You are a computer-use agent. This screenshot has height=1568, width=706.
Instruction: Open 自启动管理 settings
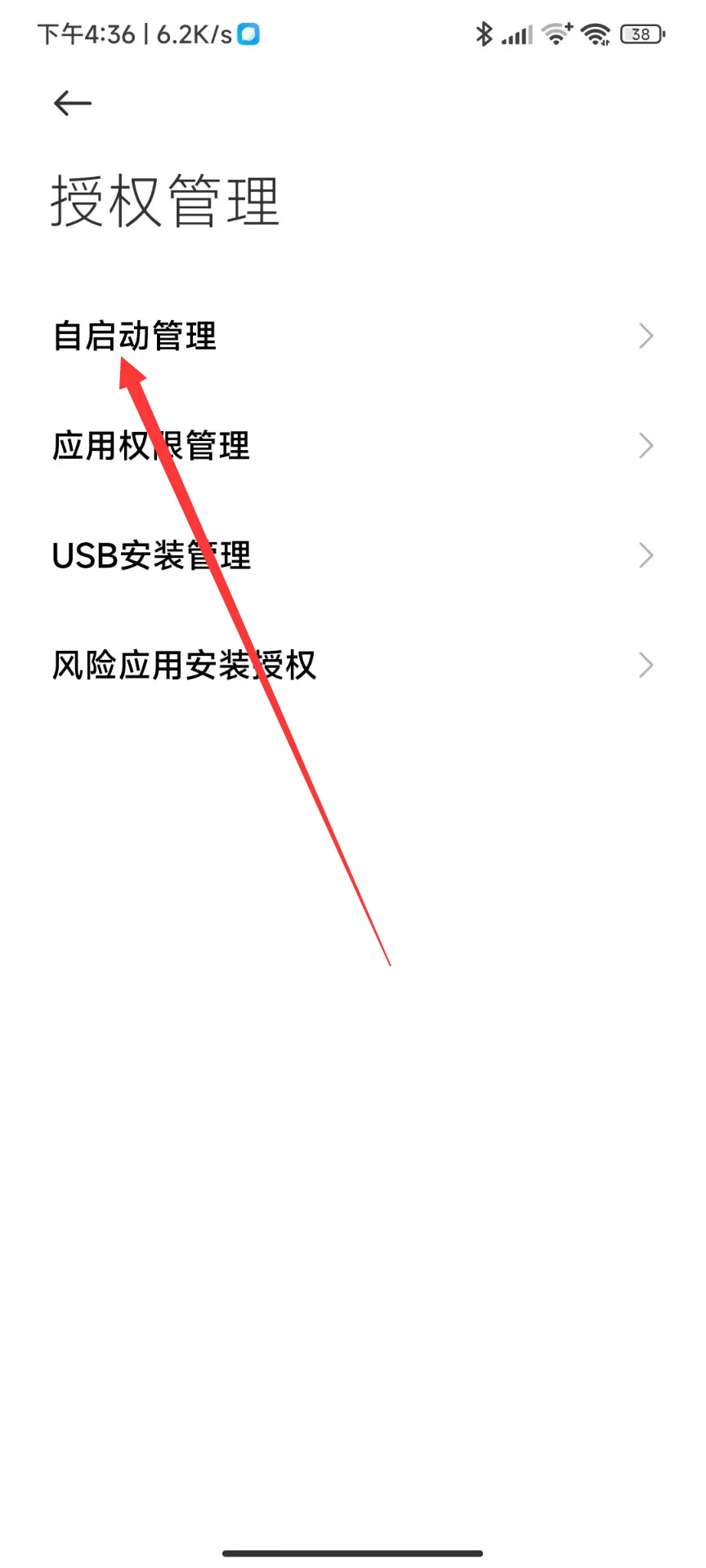(353, 336)
